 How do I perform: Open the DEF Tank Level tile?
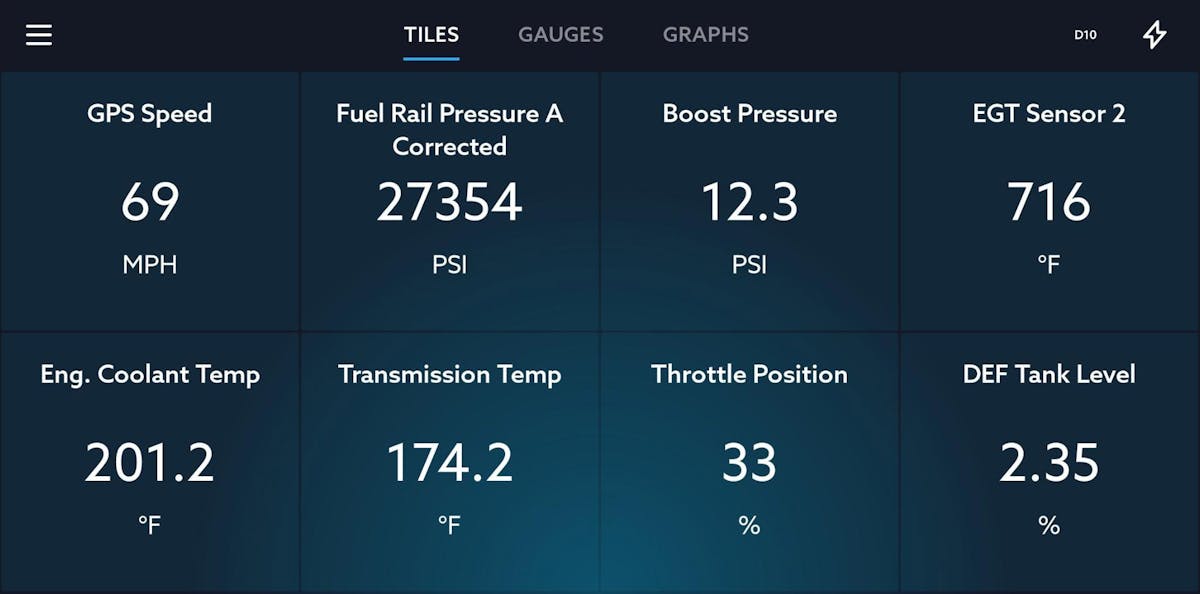pos(1049,462)
